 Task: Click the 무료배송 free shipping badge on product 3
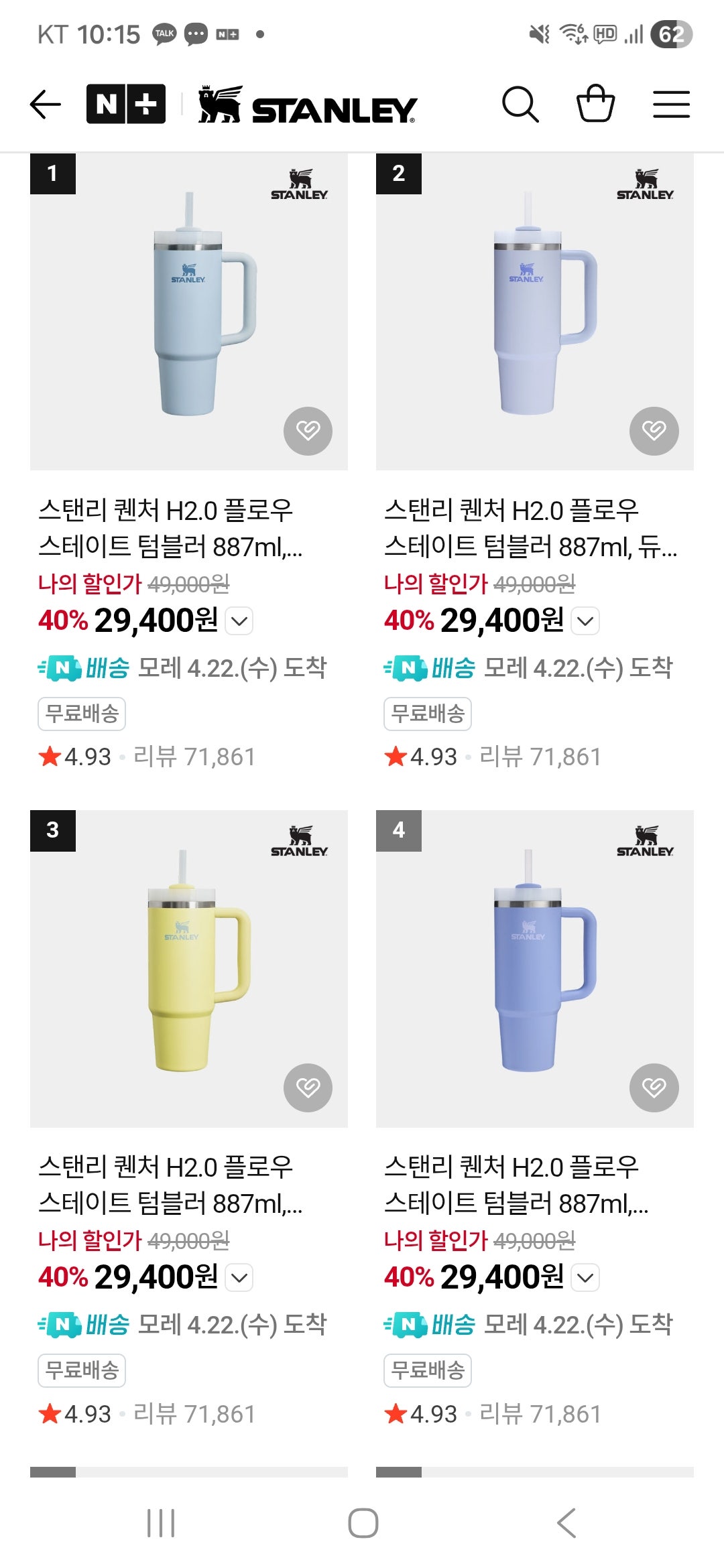tap(82, 1370)
